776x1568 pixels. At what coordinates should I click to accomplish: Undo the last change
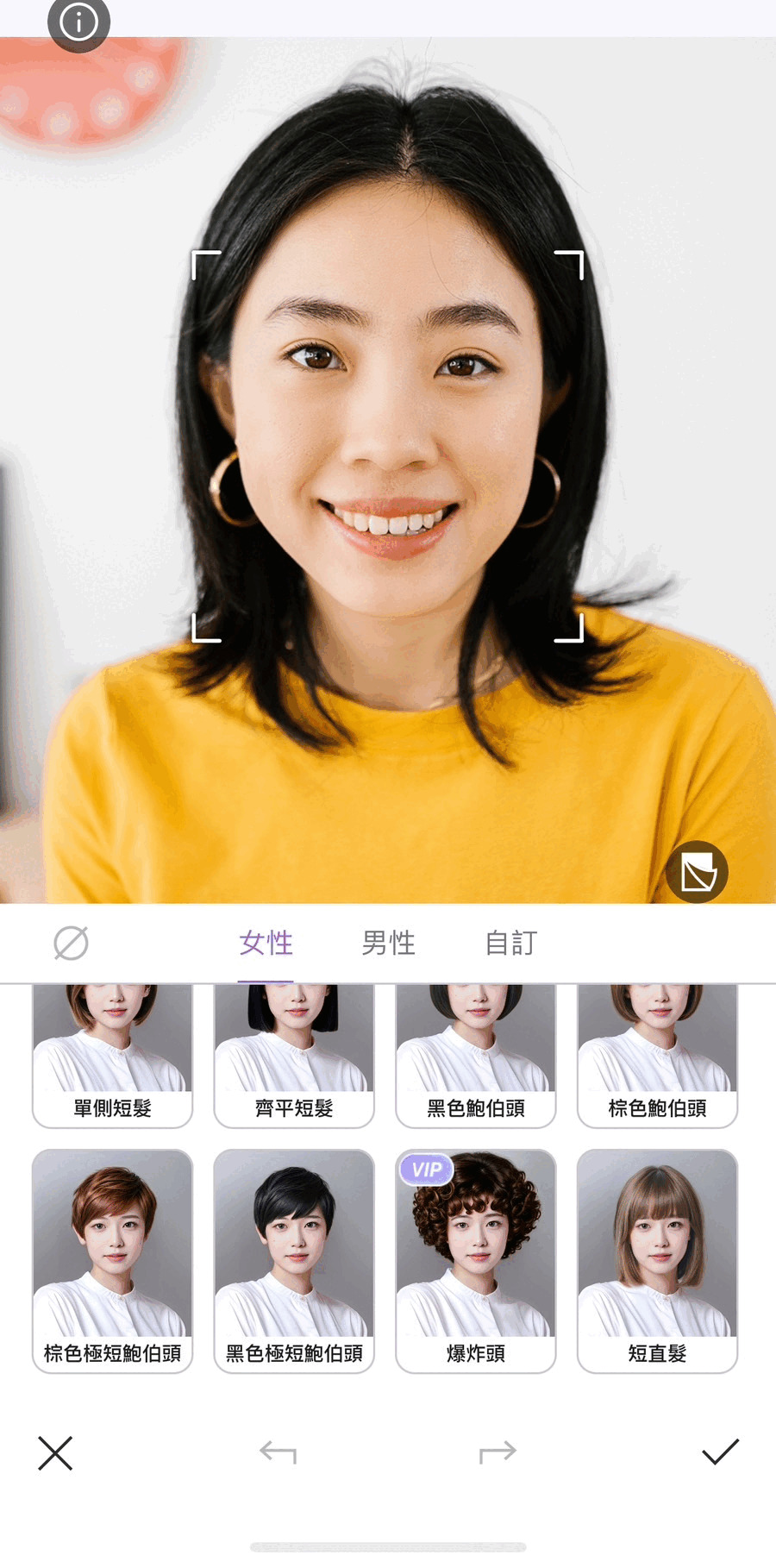click(278, 1453)
